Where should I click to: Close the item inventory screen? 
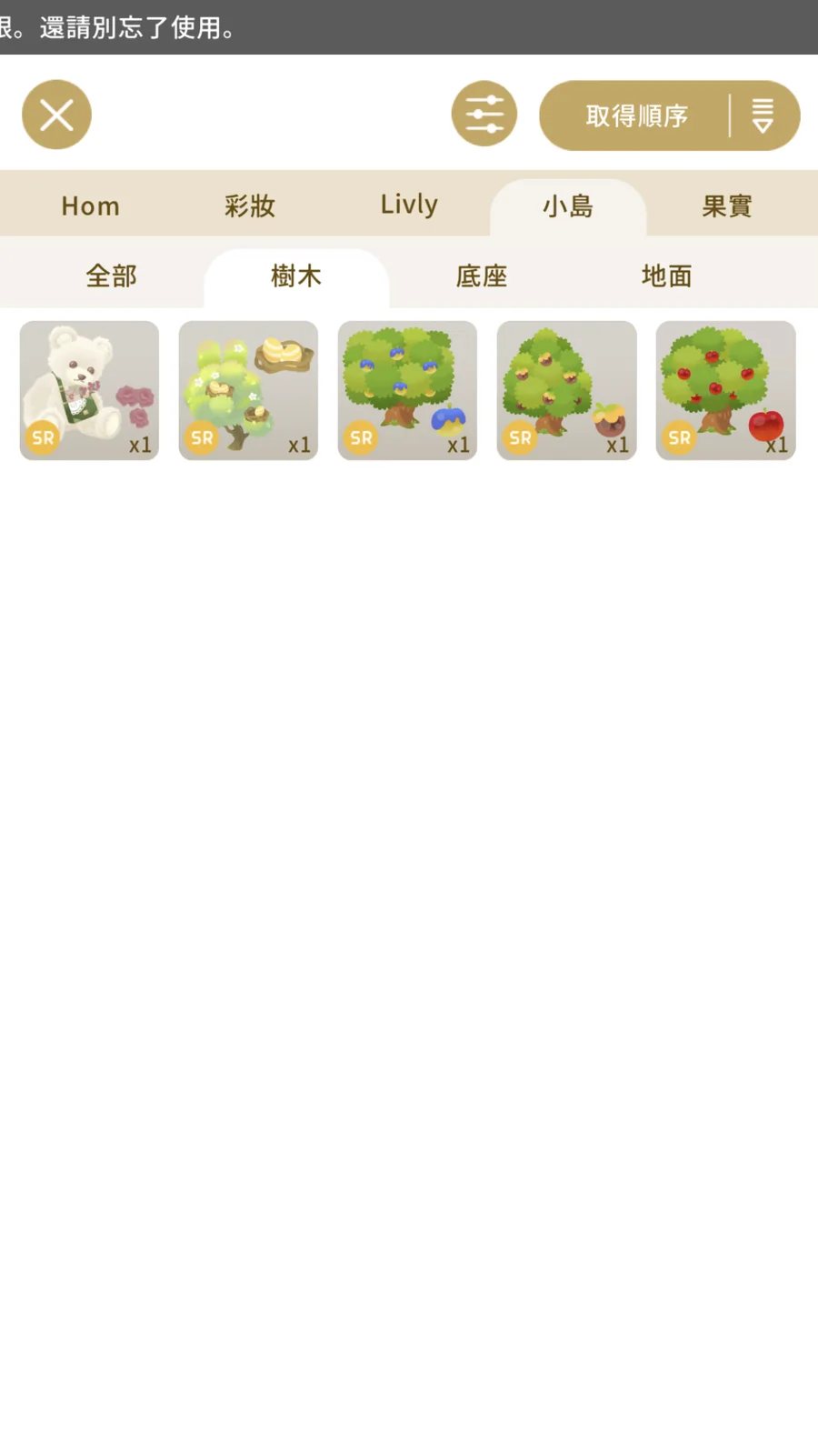56,115
